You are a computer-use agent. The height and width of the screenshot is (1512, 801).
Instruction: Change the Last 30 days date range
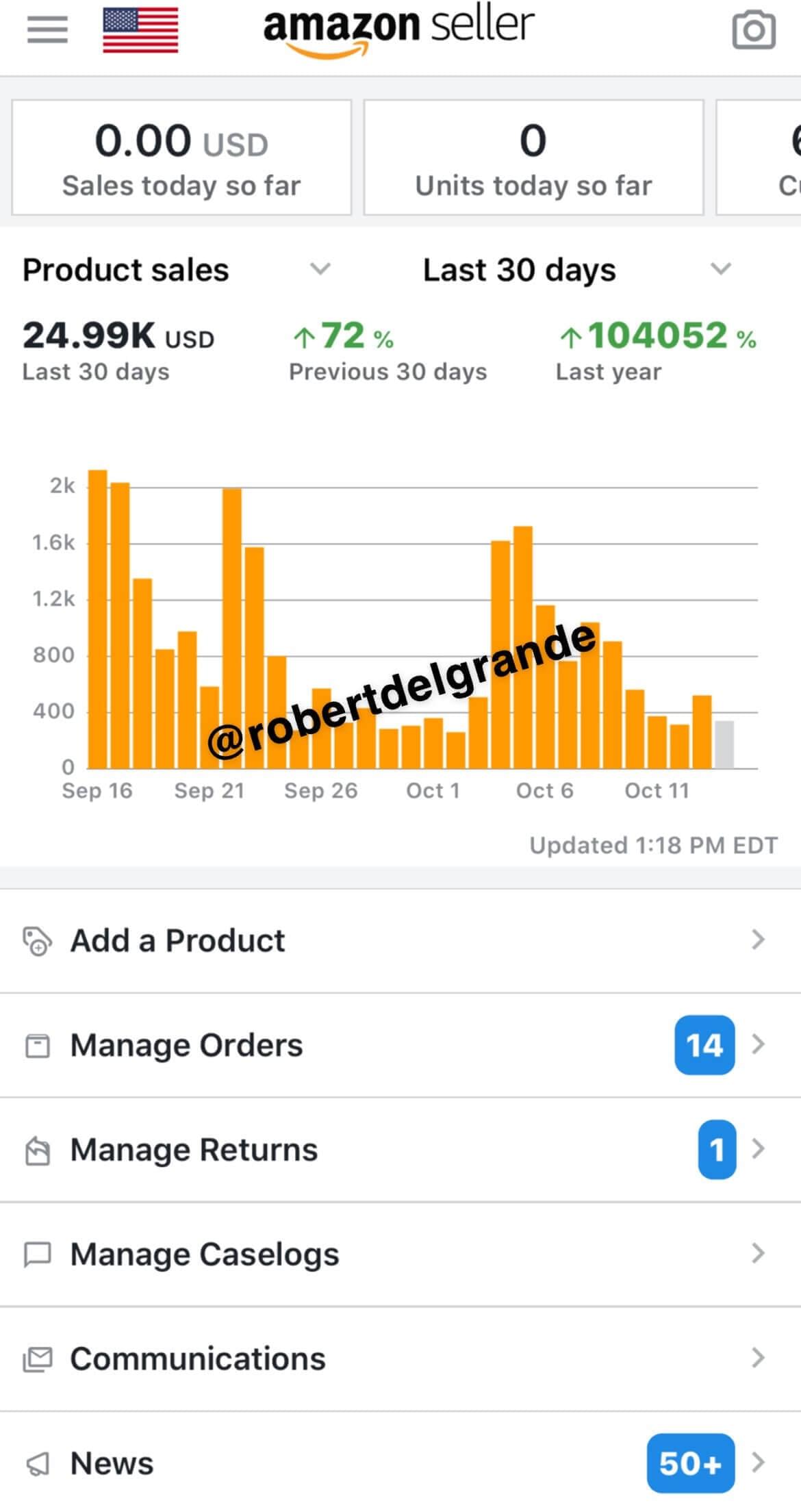click(x=576, y=270)
